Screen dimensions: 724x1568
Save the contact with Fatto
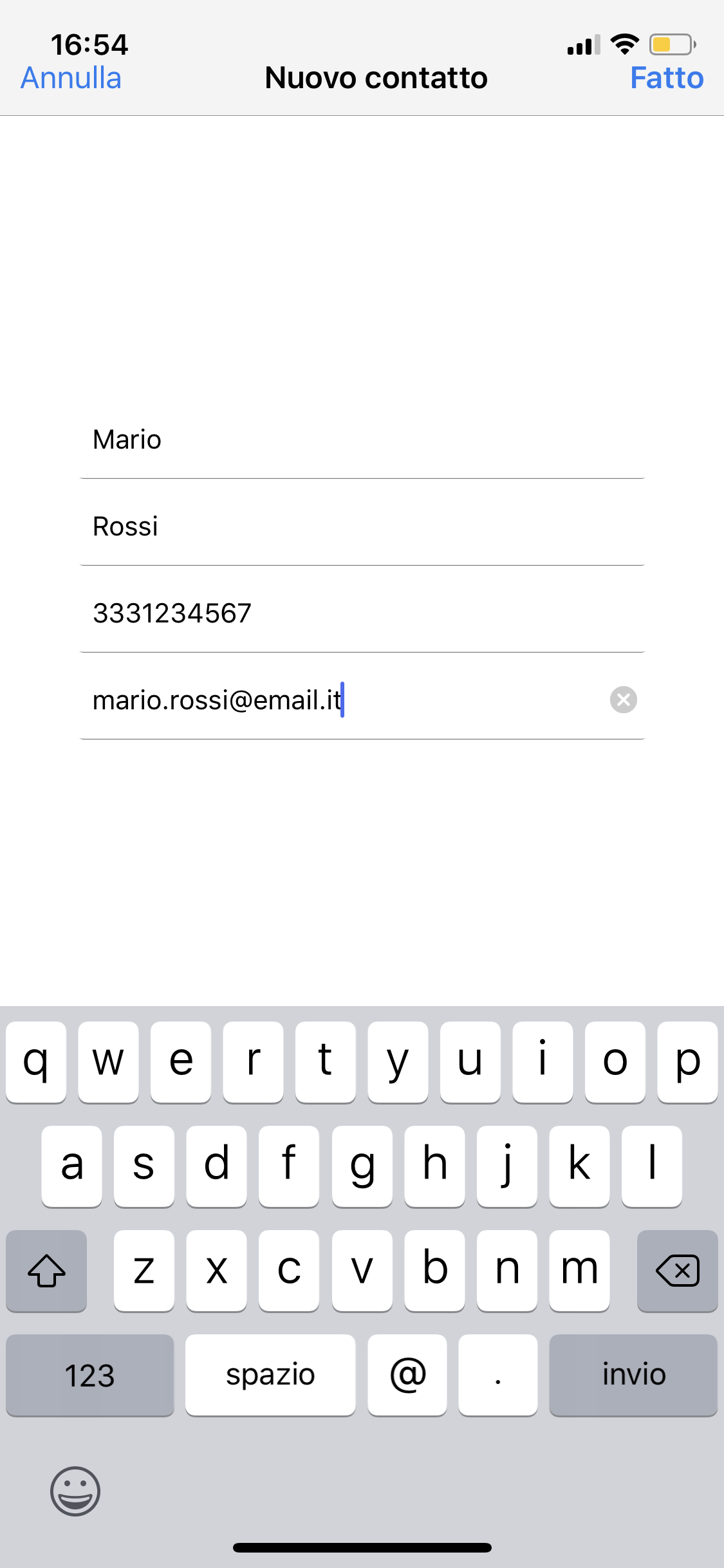point(667,78)
